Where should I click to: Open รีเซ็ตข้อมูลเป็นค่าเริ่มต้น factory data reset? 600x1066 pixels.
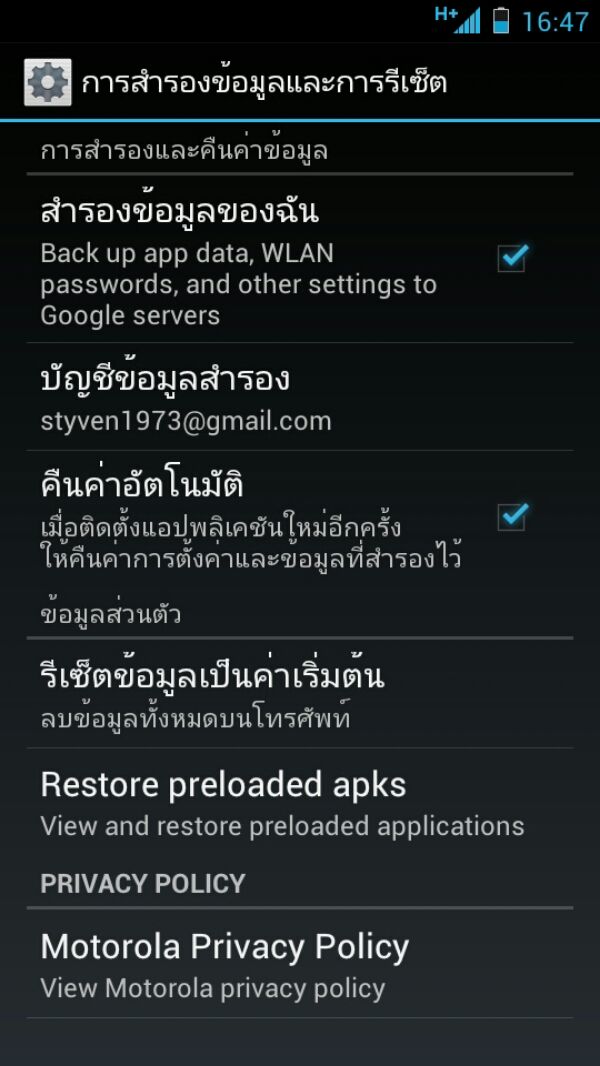tap(300, 693)
